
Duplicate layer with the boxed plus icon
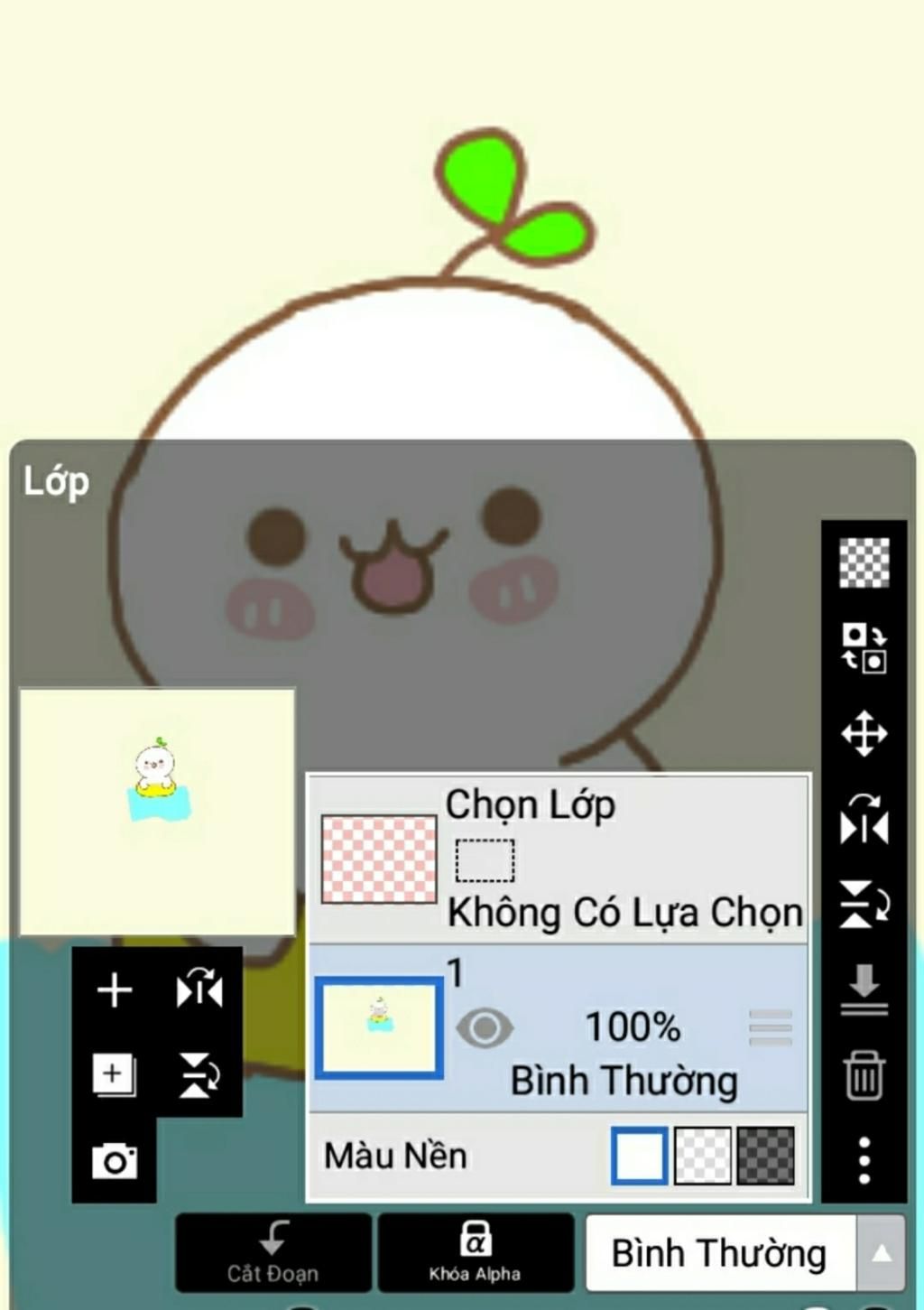click(115, 1074)
